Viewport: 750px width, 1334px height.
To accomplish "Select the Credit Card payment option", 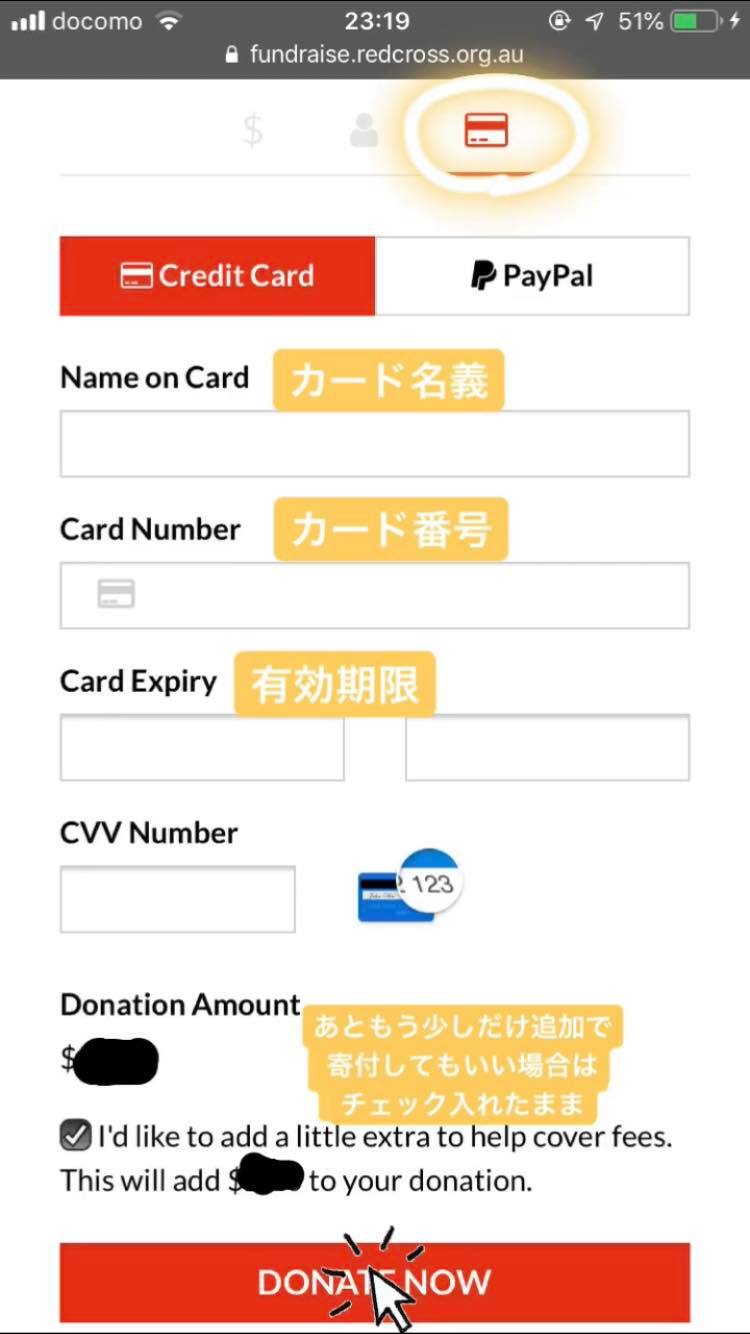I will click(217, 276).
